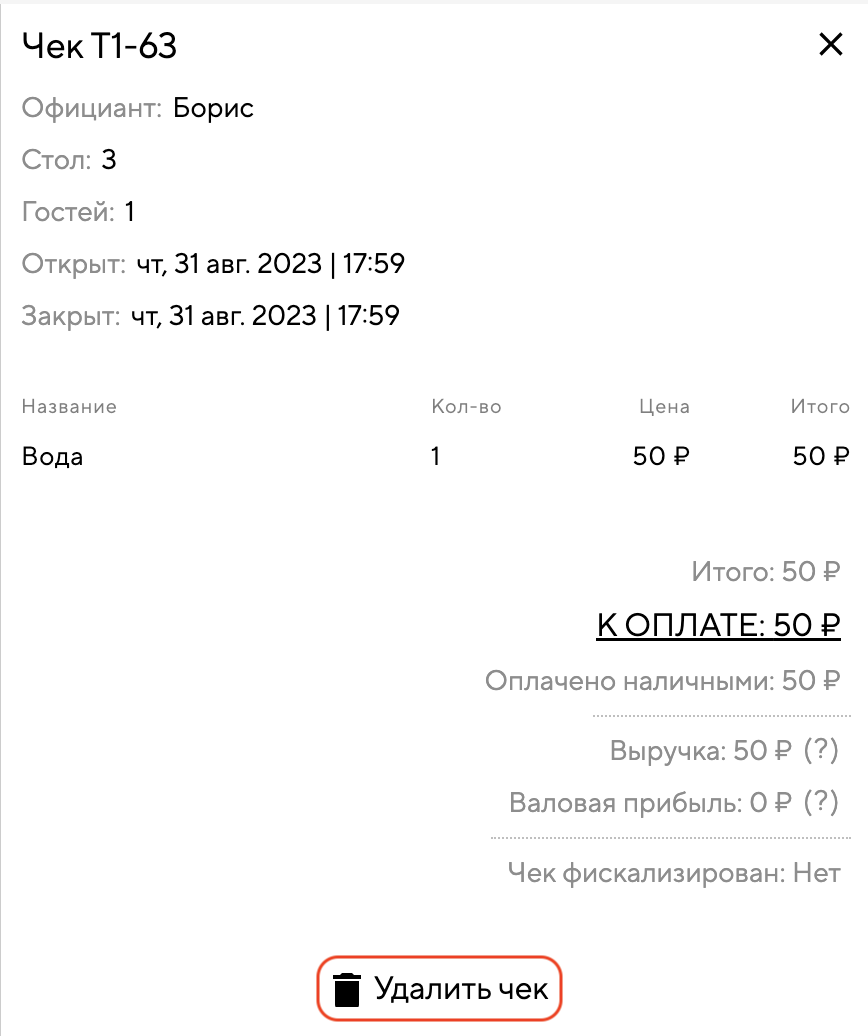Delete the receipt with Удалить чек
The height and width of the screenshot is (1036, 868).
point(441,989)
